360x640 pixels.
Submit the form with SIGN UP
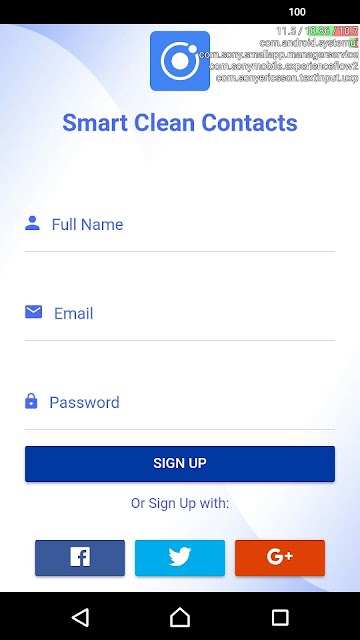tap(180, 464)
